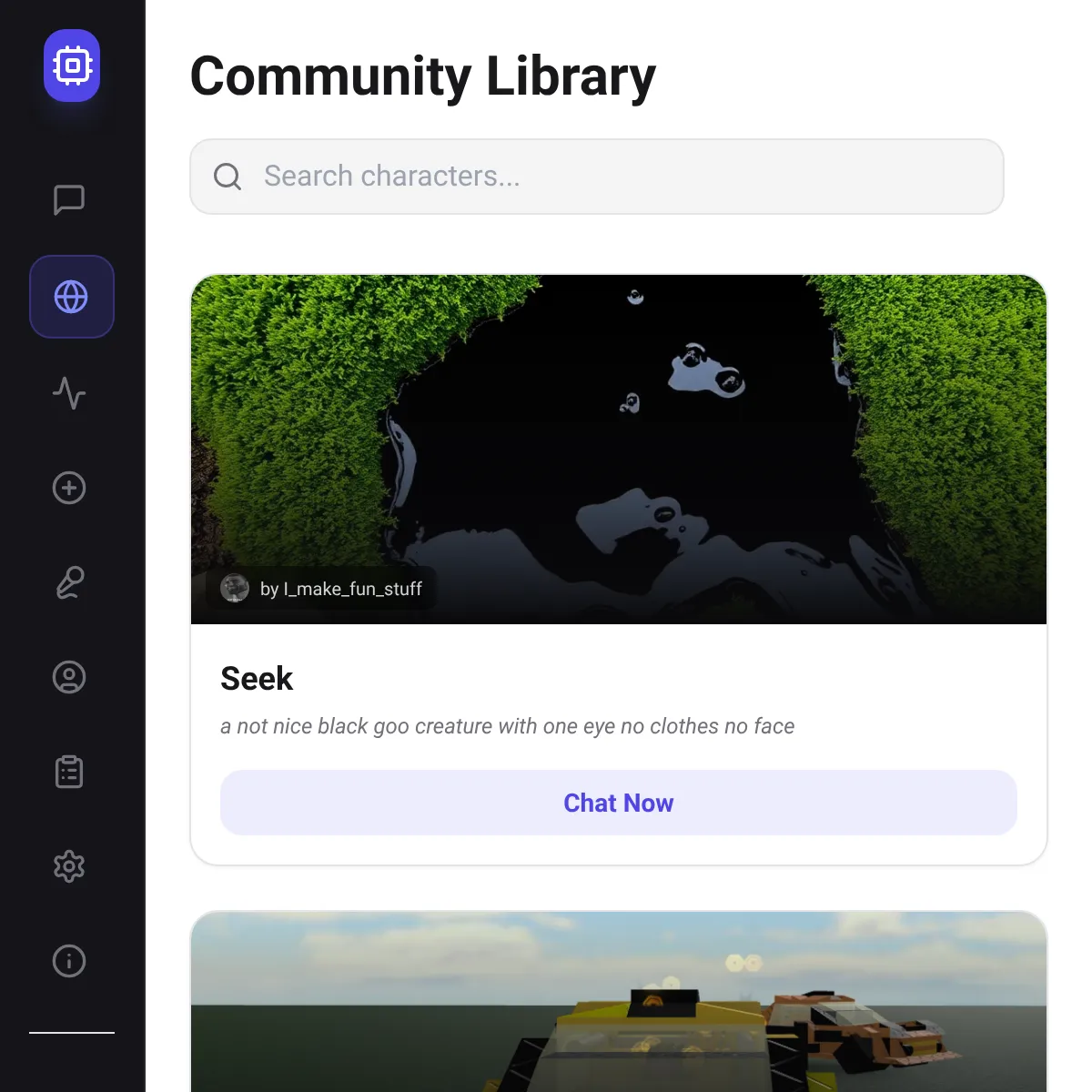Tap the Search characters field
The image size is (1092, 1092).
click(596, 177)
